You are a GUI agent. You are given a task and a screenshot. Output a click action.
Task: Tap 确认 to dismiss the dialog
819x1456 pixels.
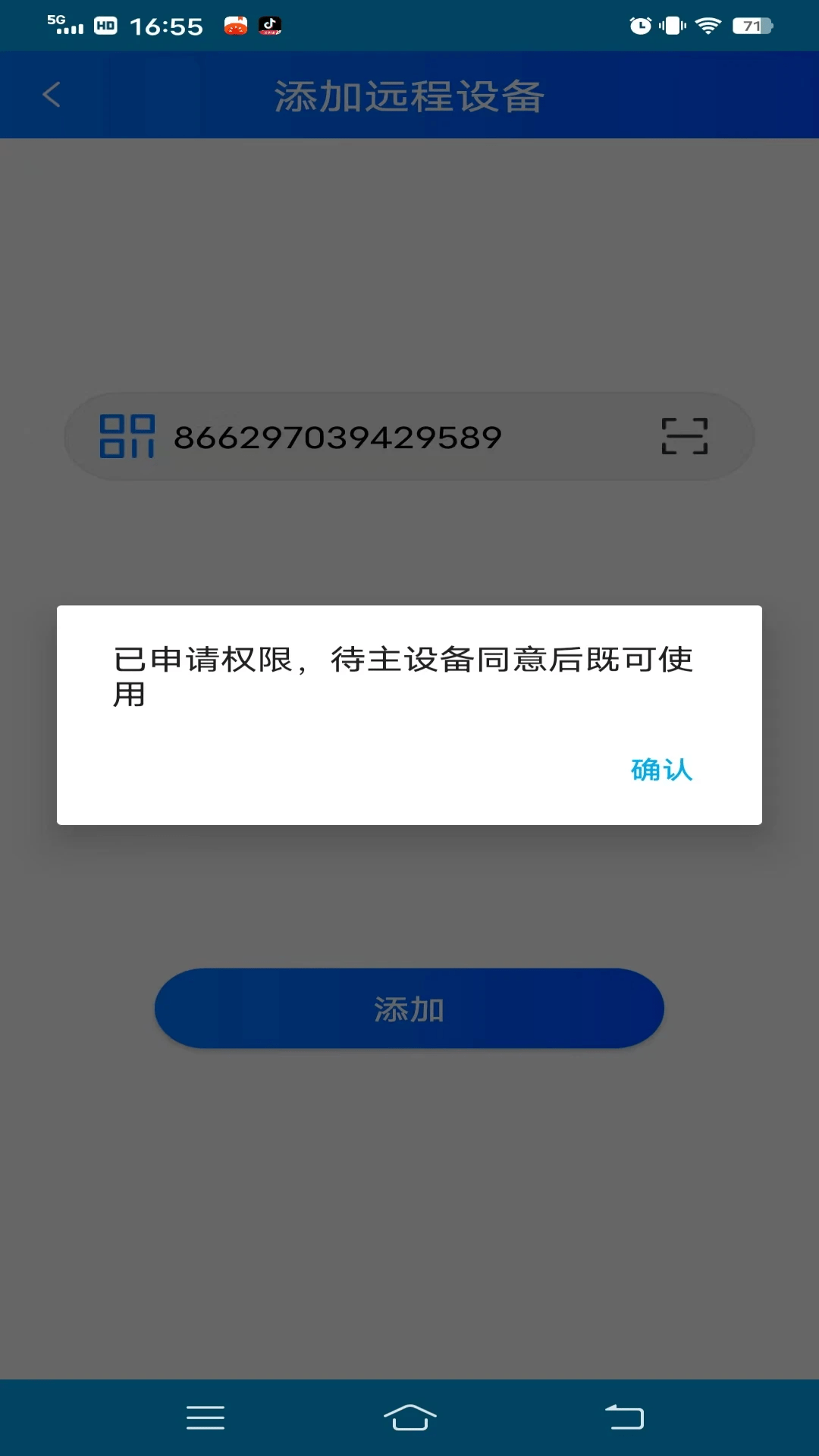click(661, 770)
